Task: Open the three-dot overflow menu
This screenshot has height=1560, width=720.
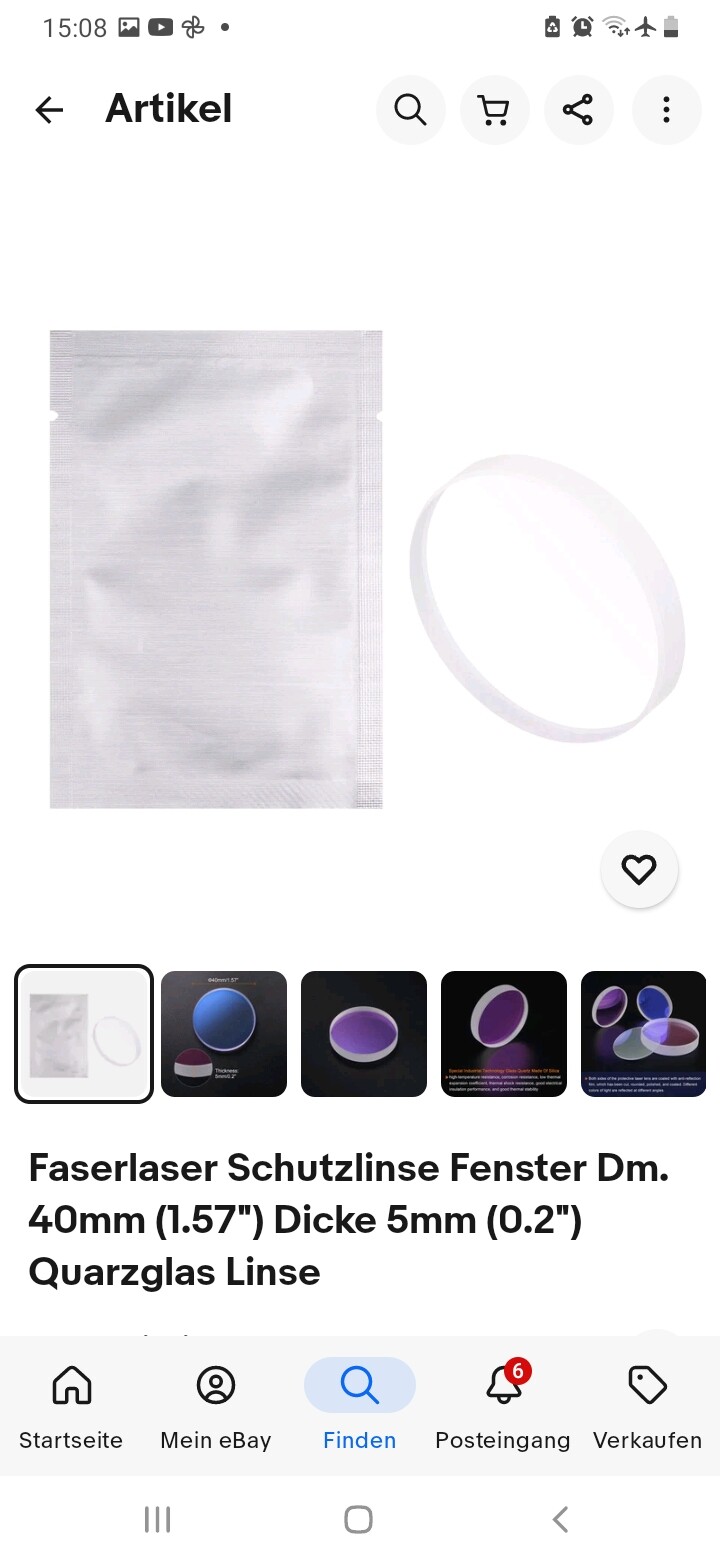Action: click(666, 110)
